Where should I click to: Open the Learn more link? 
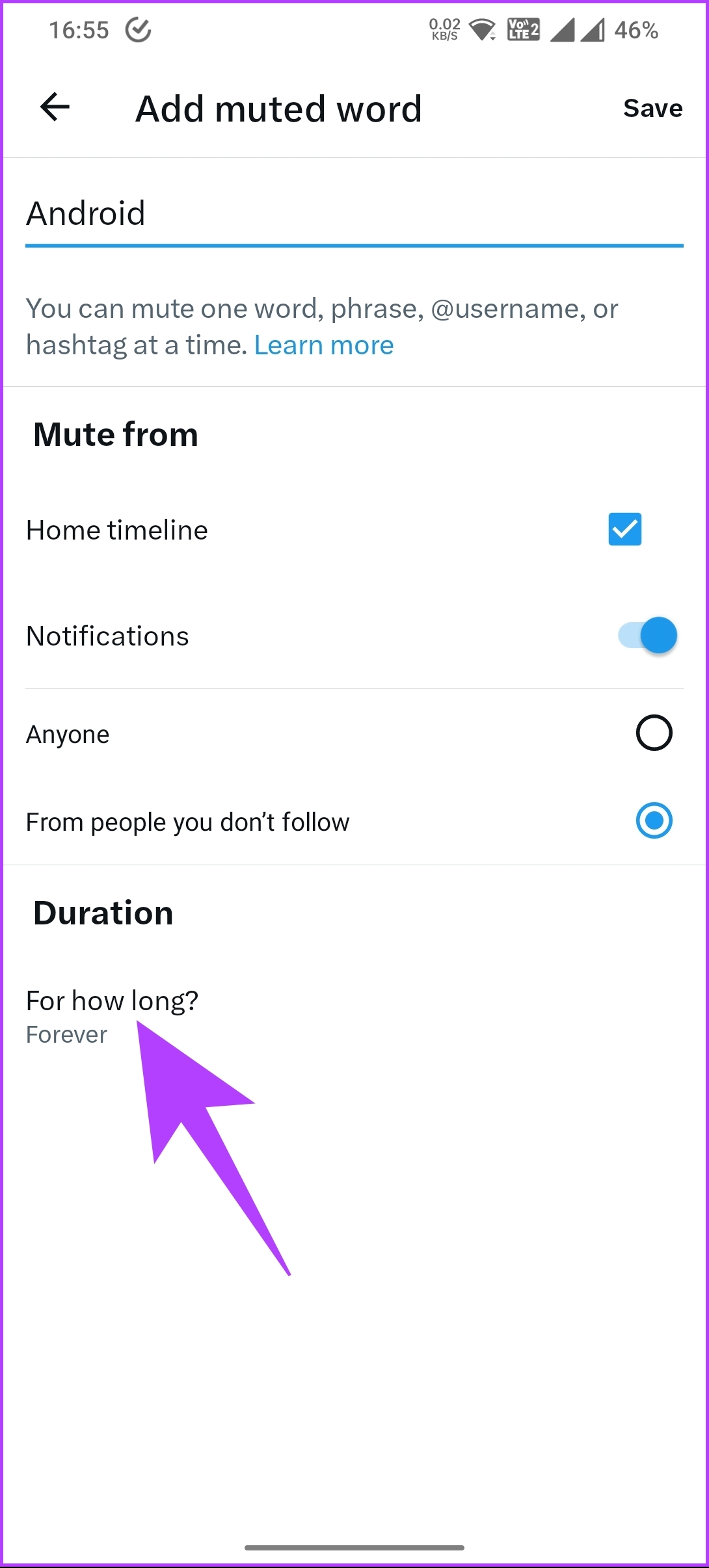coord(324,345)
